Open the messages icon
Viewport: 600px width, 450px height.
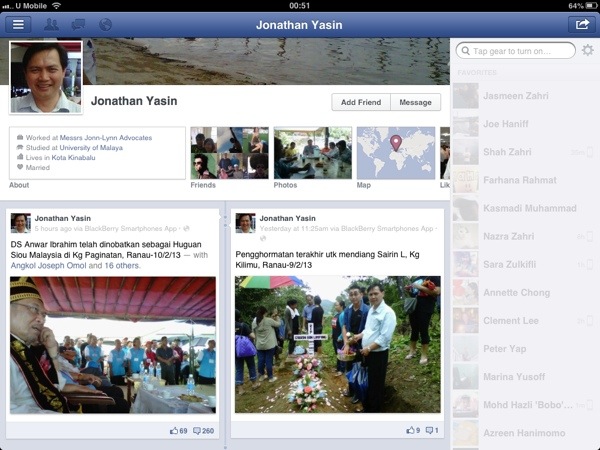[x=79, y=24]
